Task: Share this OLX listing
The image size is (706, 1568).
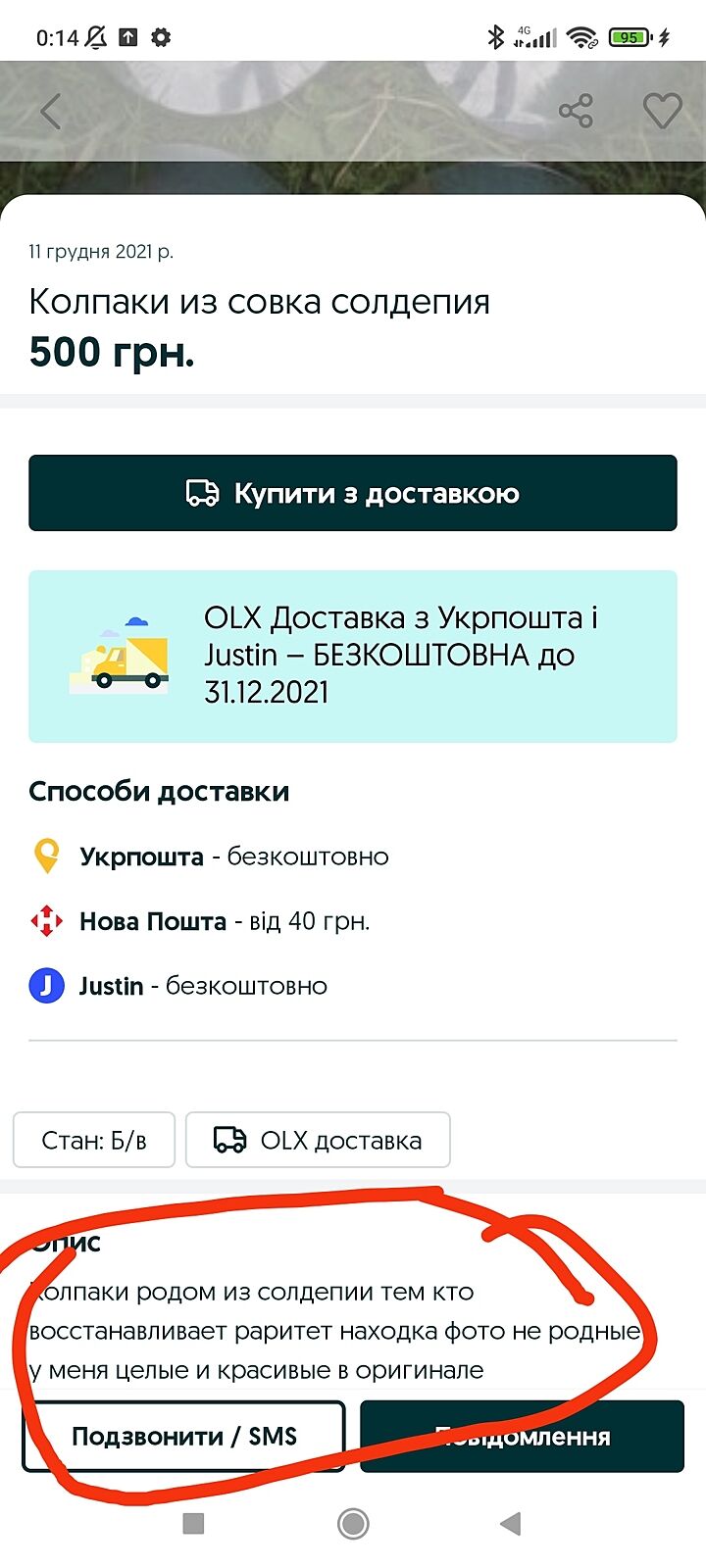Action: (576, 111)
